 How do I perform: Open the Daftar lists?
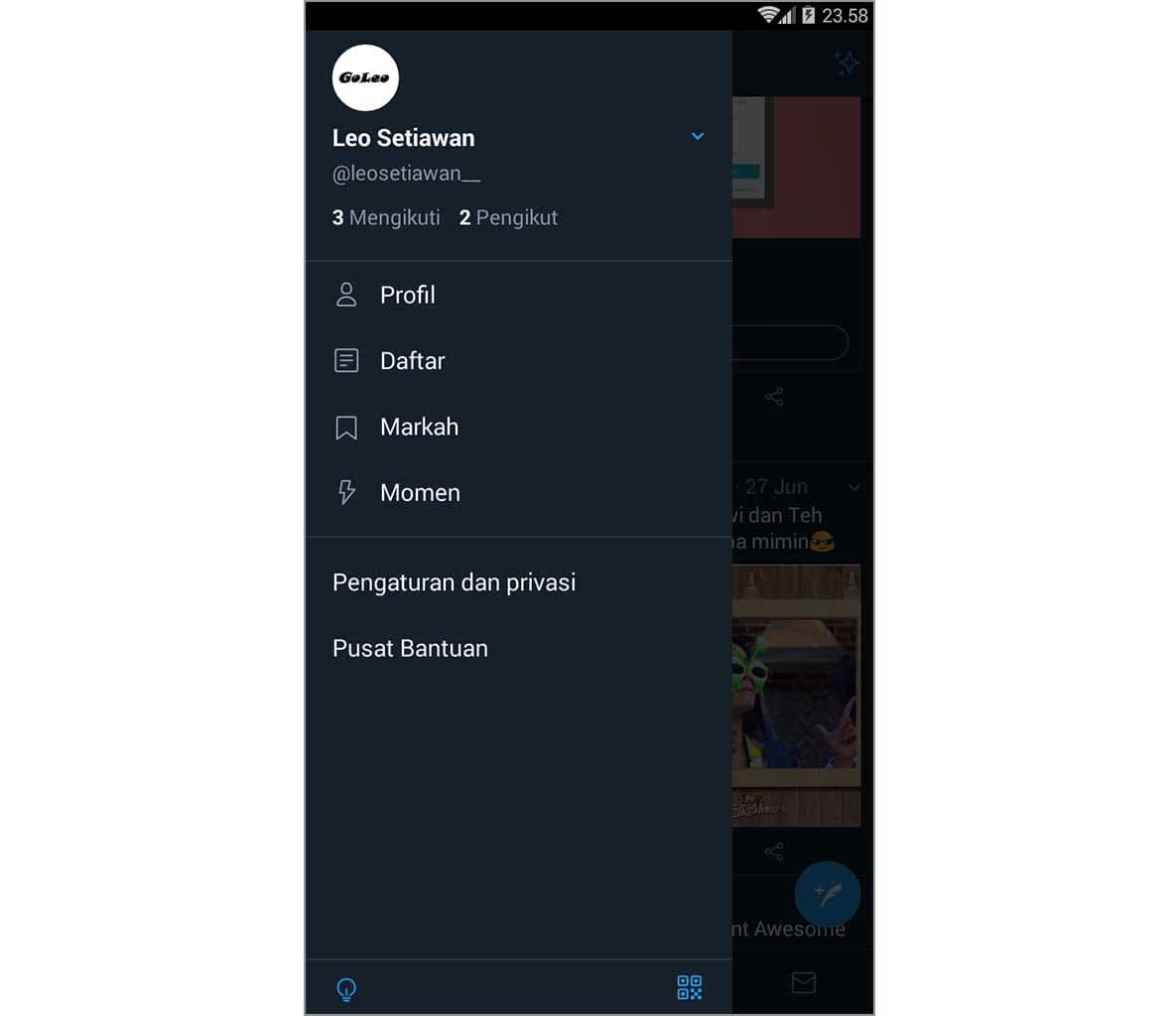(412, 361)
